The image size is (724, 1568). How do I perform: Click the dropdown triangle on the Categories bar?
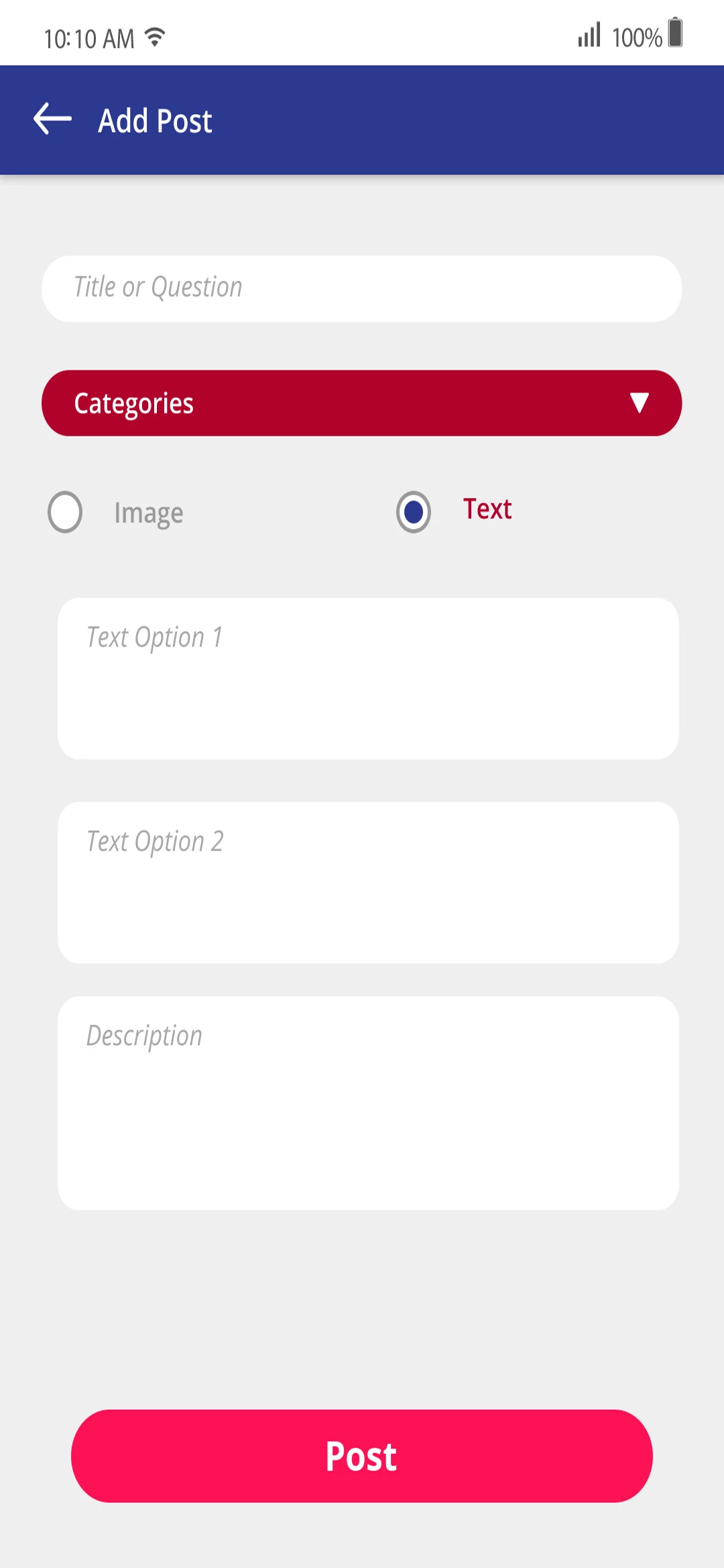click(x=638, y=403)
